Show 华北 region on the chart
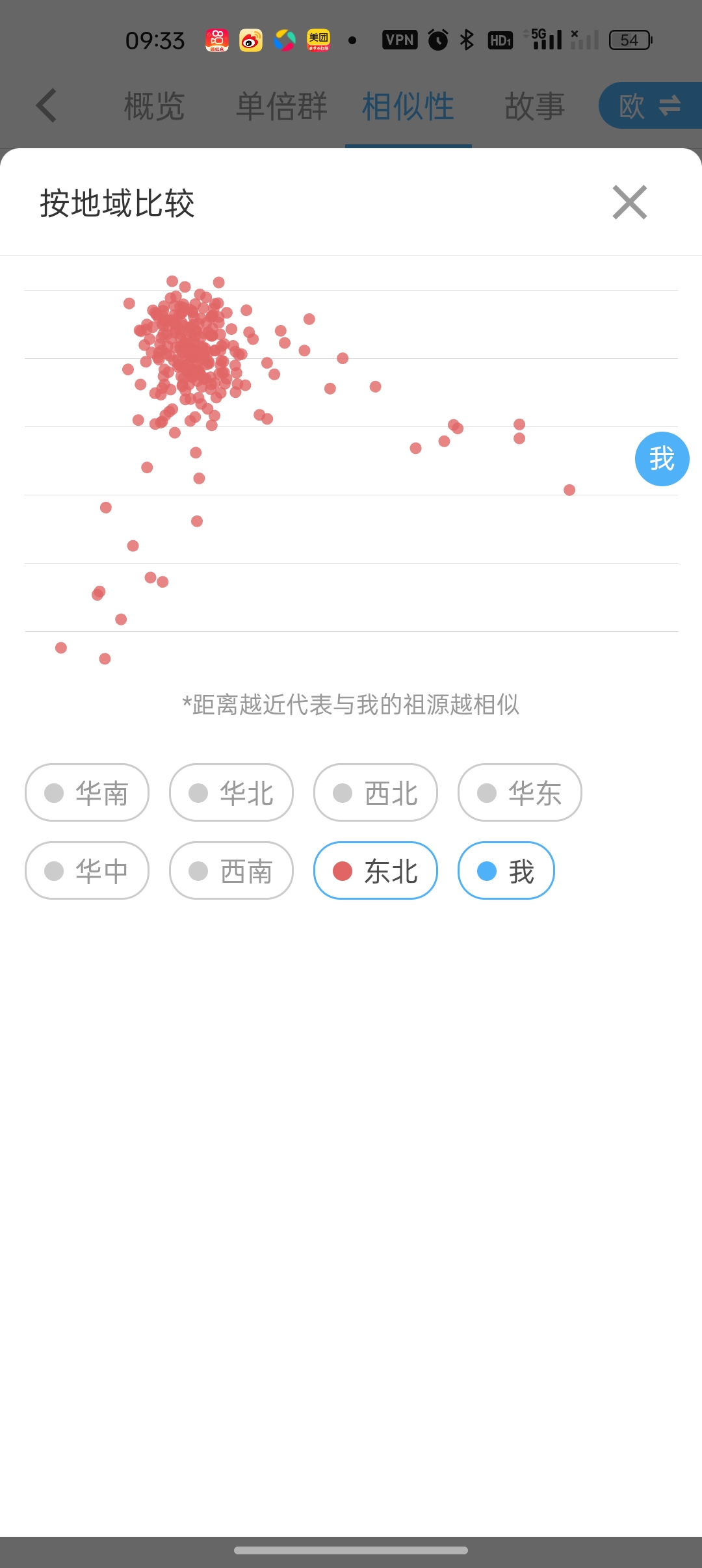This screenshot has width=702, height=1568. 231,792
